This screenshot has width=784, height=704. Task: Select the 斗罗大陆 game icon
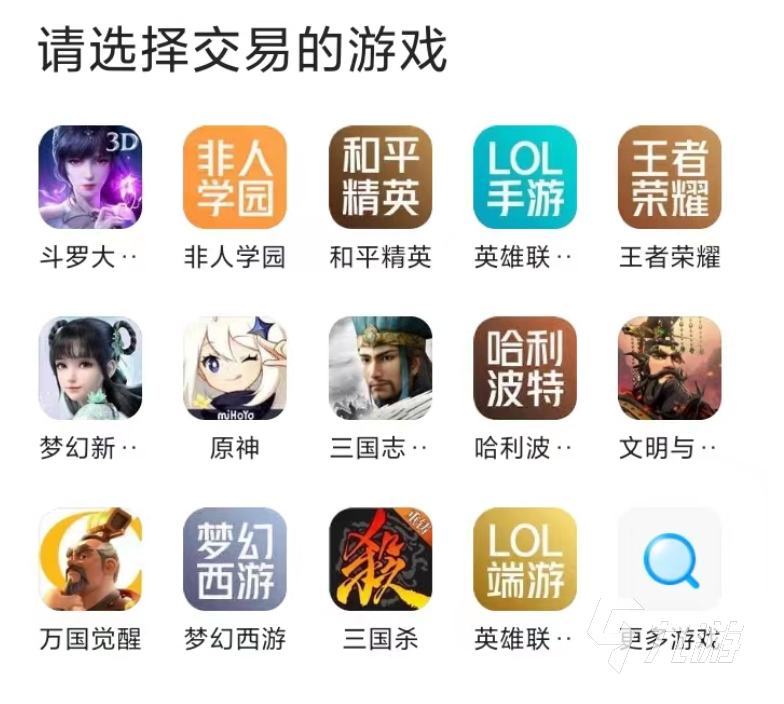pos(90,177)
